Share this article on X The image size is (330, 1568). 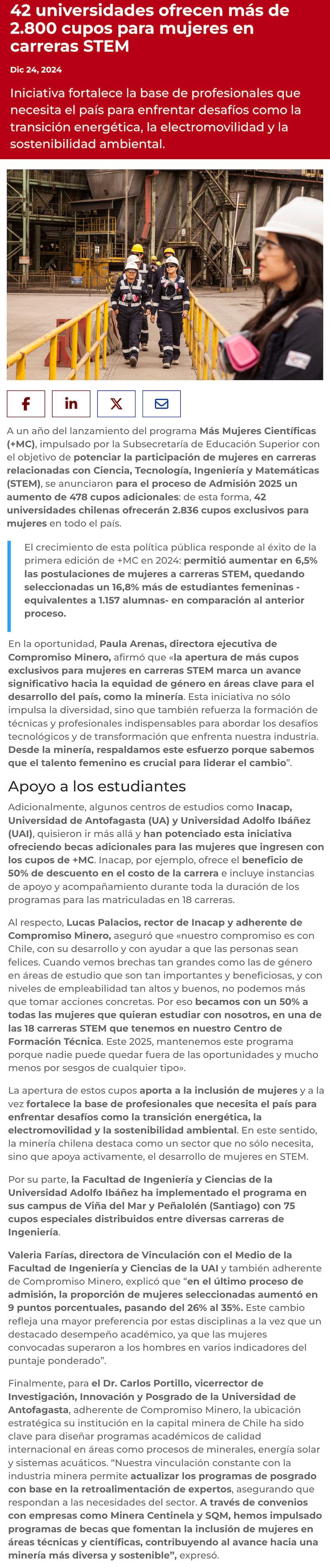(116, 404)
